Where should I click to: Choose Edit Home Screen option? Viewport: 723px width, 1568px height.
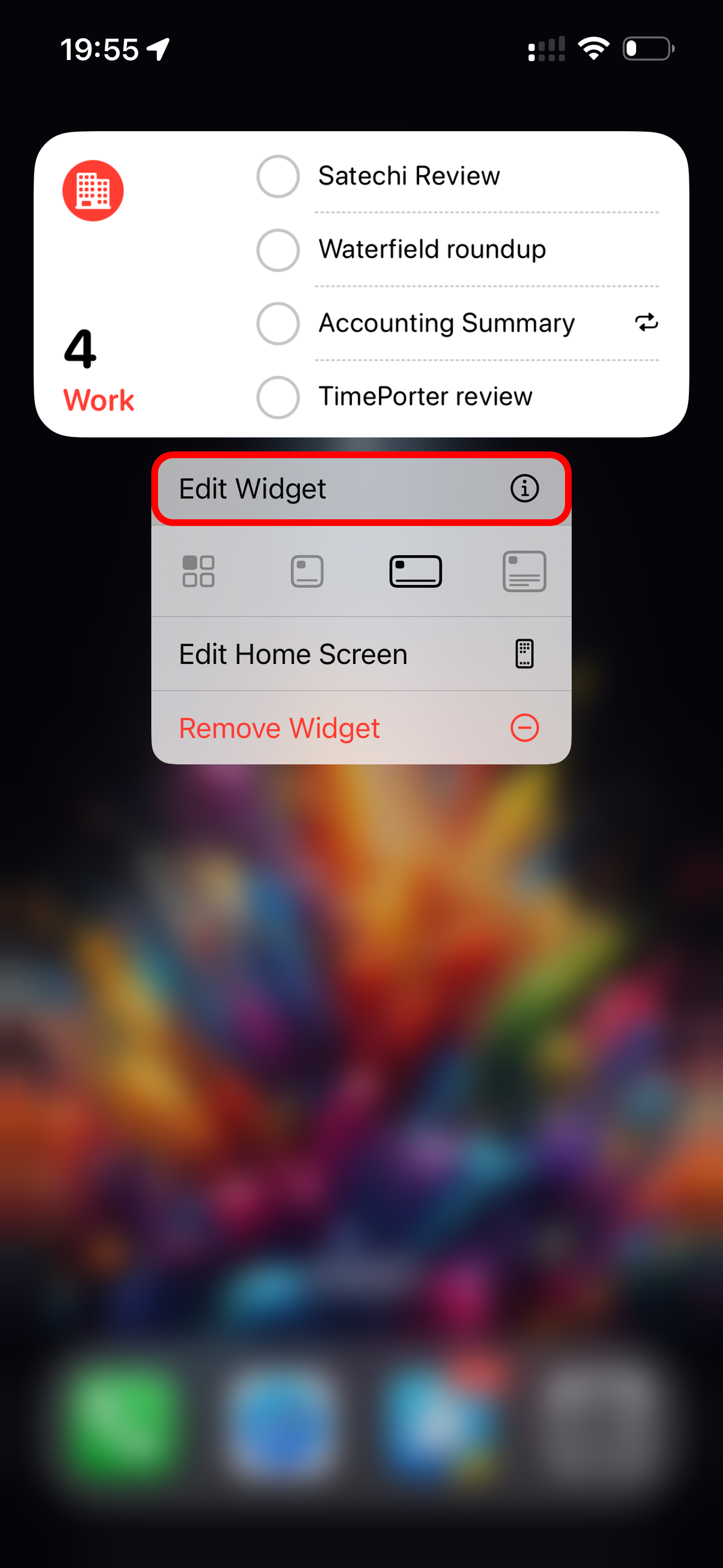point(360,654)
